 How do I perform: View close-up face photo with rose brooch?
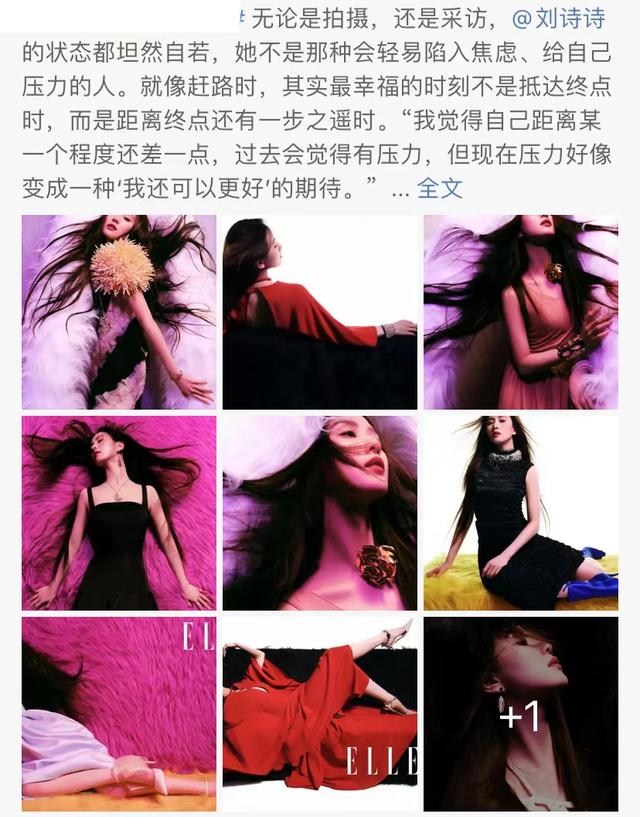point(320,513)
